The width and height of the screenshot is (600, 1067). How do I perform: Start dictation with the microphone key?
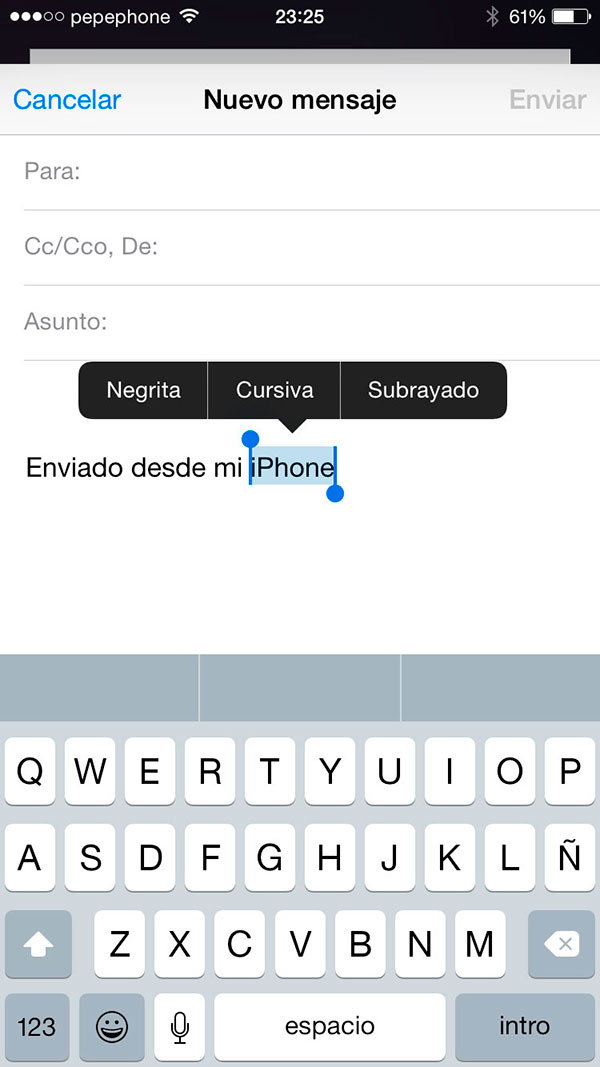[180, 1026]
